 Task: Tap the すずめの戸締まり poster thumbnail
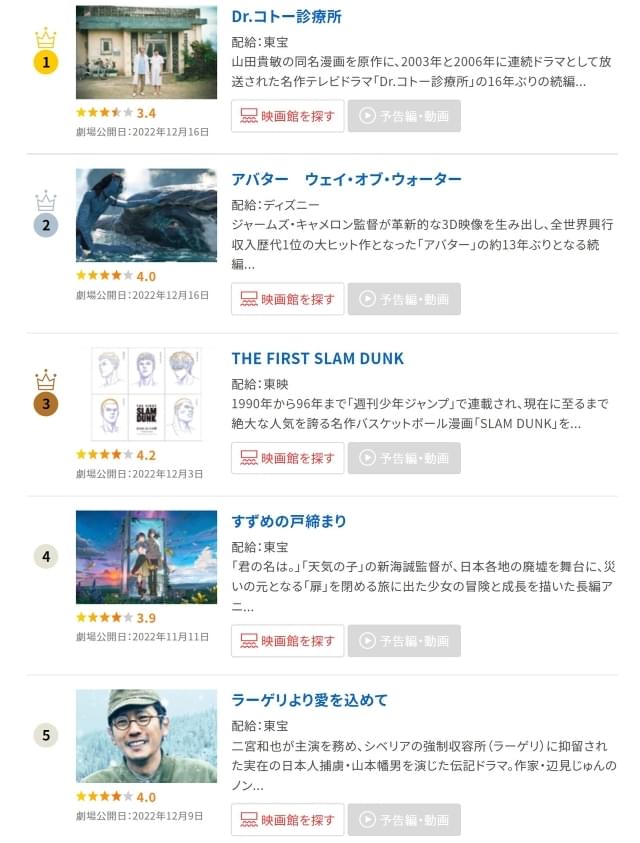click(146, 557)
